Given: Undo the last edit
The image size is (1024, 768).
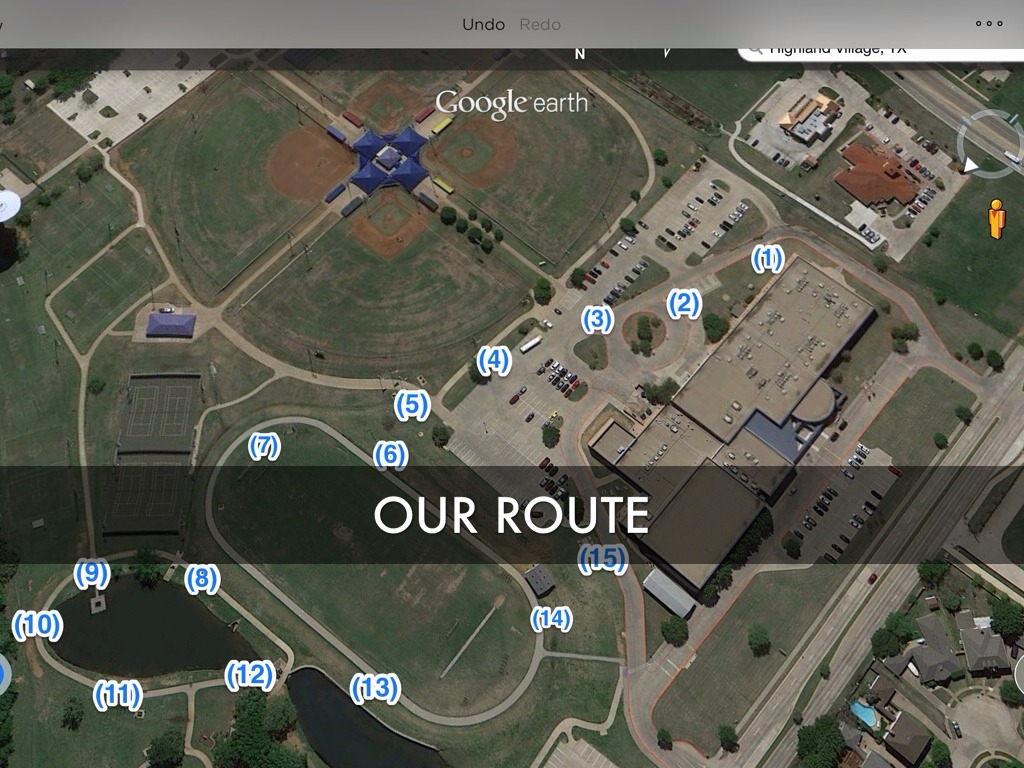Looking at the screenshot, I should [483, 24].
